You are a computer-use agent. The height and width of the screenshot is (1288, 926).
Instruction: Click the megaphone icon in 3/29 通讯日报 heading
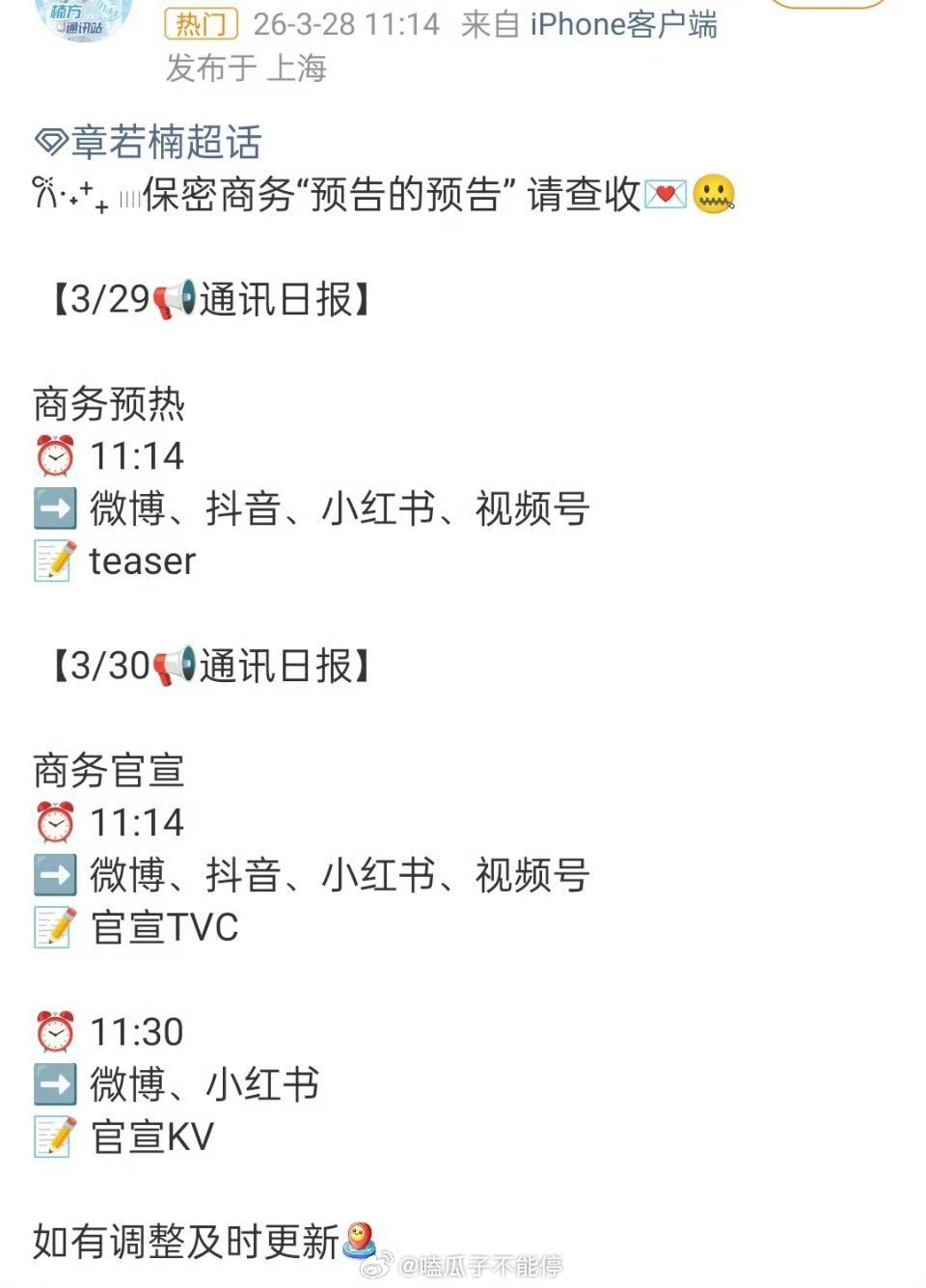coord(174,298)
